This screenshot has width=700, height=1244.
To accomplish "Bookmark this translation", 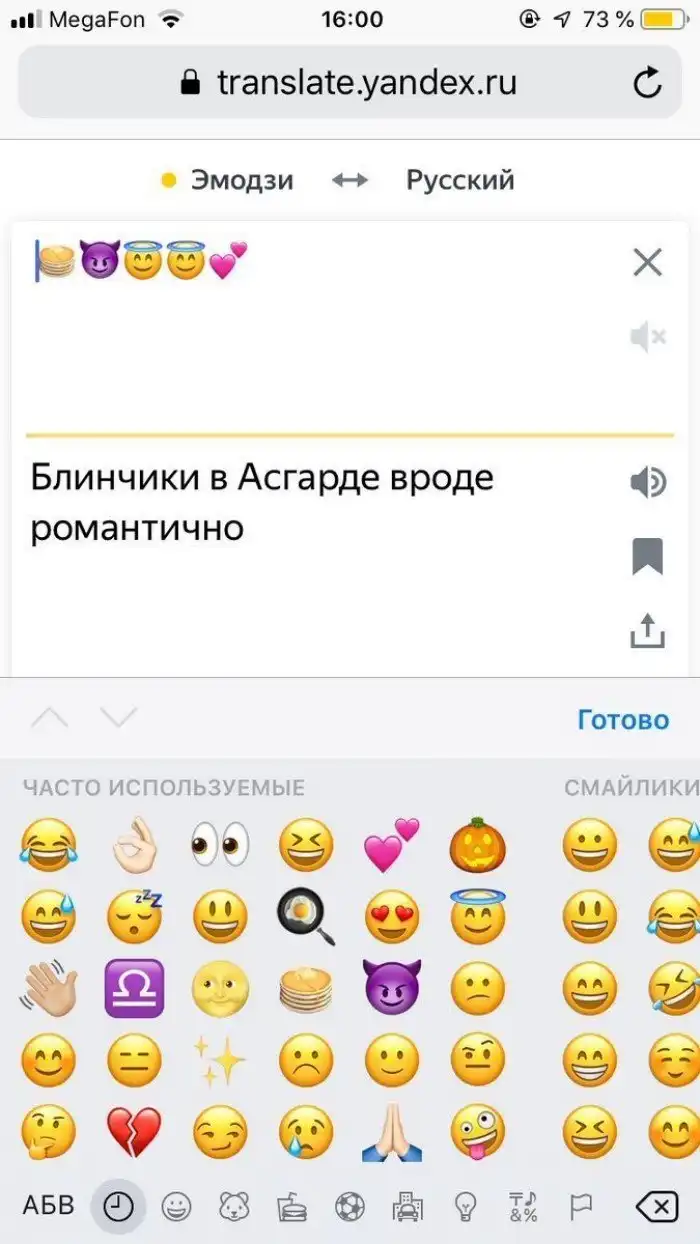I will click(x=648, y=557).
